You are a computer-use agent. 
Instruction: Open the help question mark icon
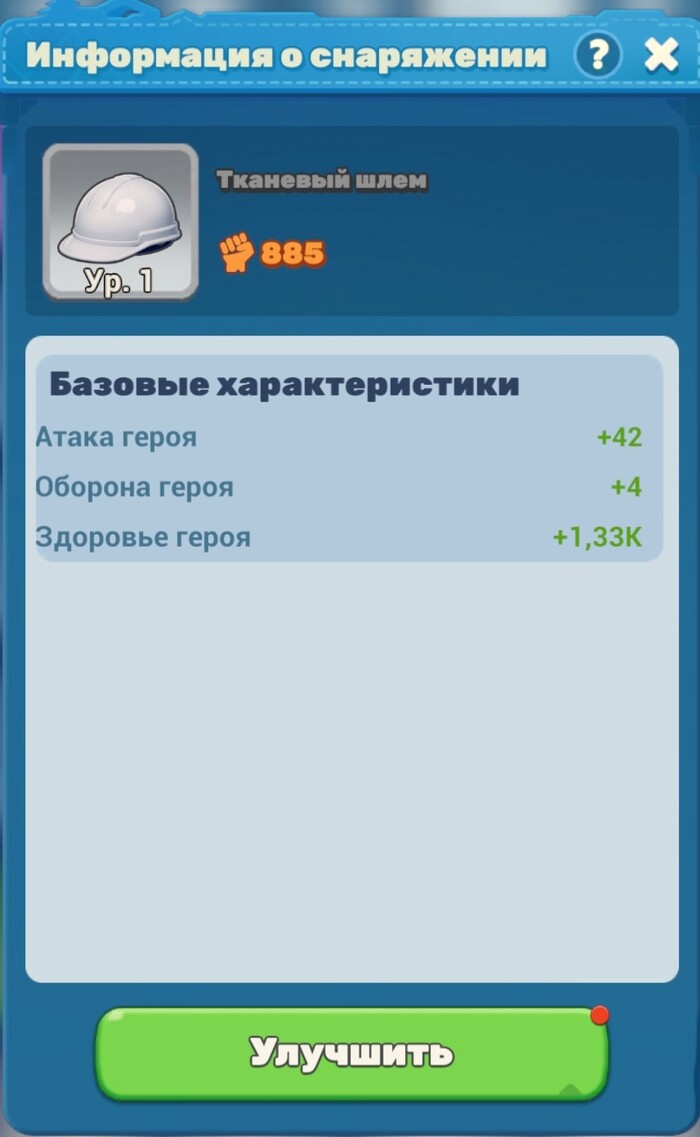pyautogui.click(x=597, y=54)
